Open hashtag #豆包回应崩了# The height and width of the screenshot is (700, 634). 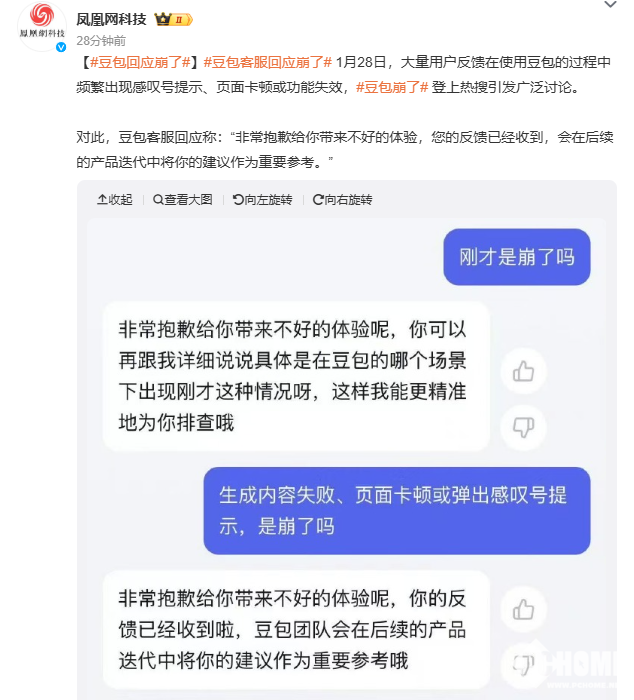click(x=140, y=62)
